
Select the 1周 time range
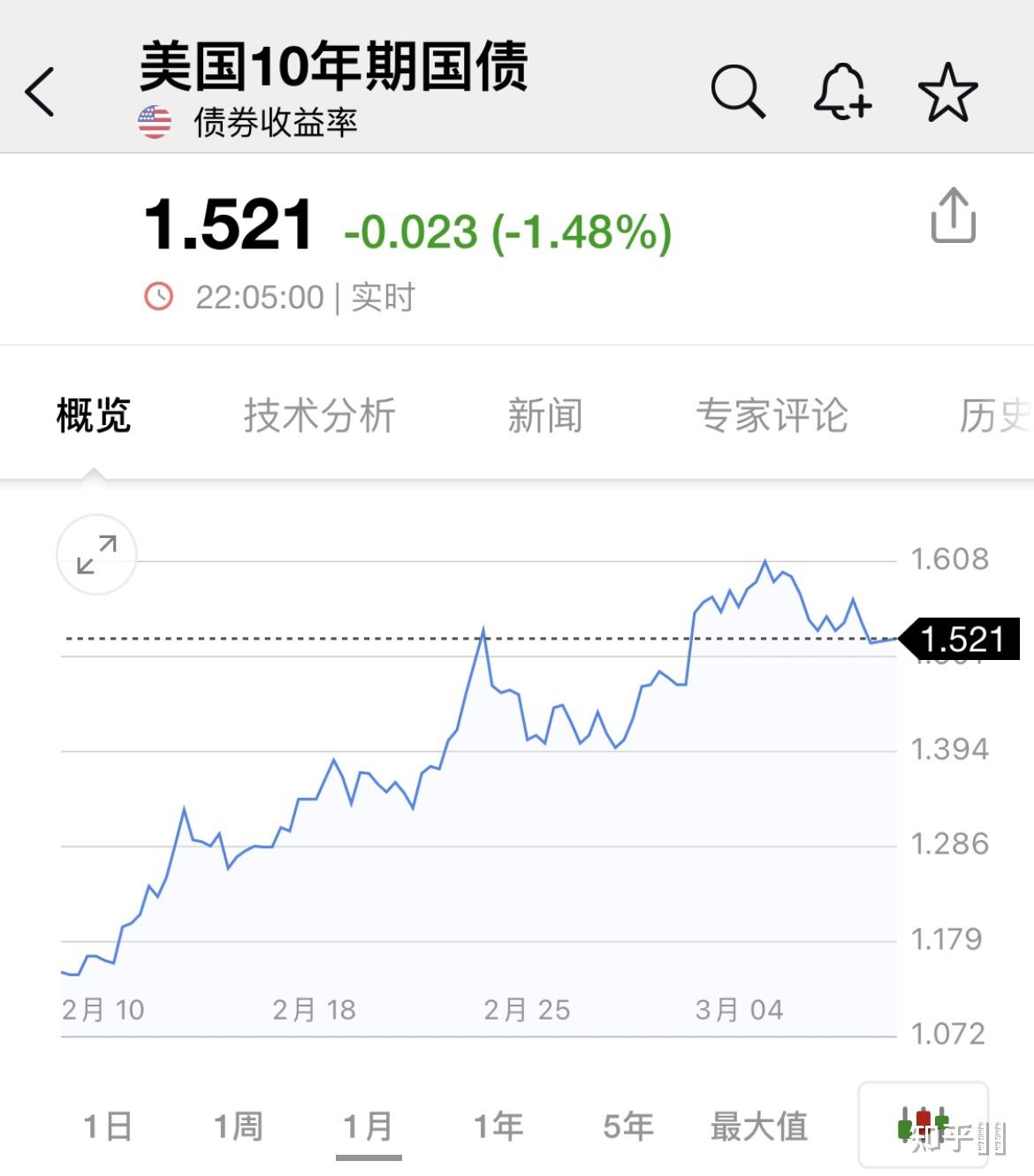click(x=236, y=1126)
